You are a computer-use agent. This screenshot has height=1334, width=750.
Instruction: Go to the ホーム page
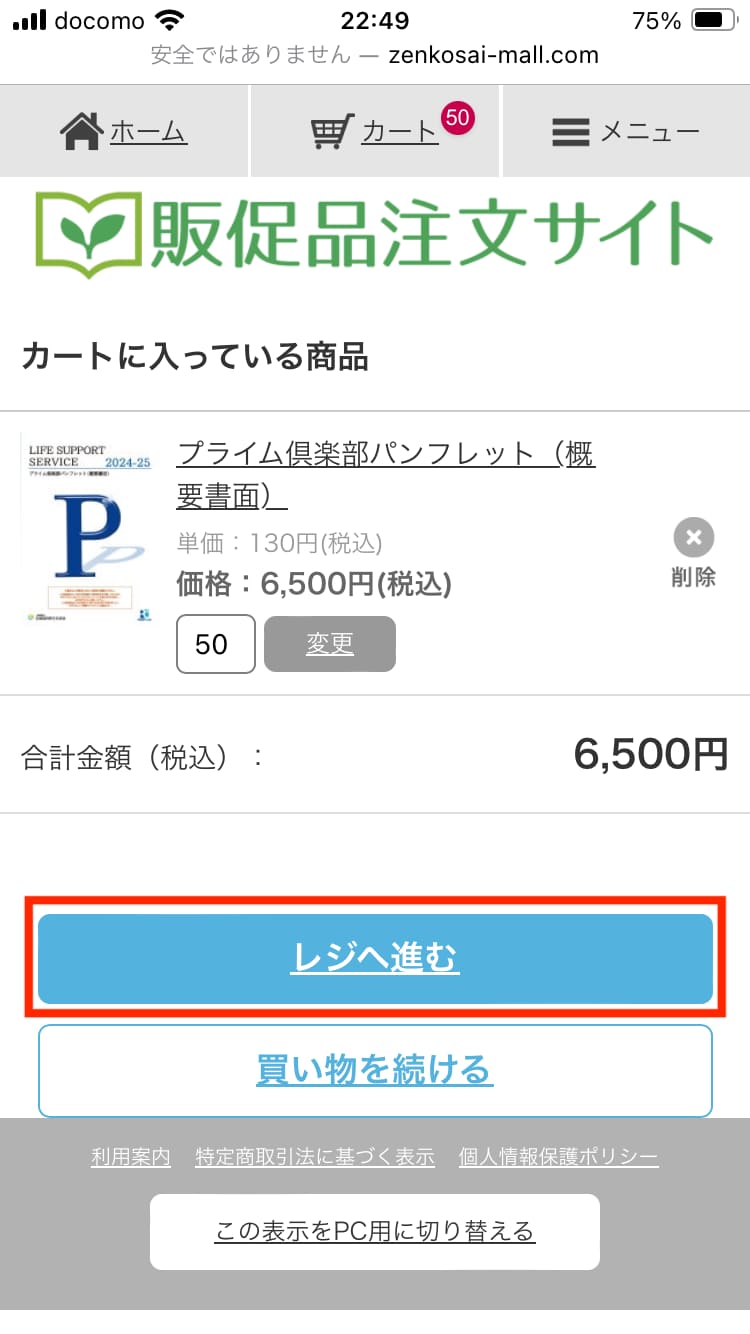tap(124, 131)
